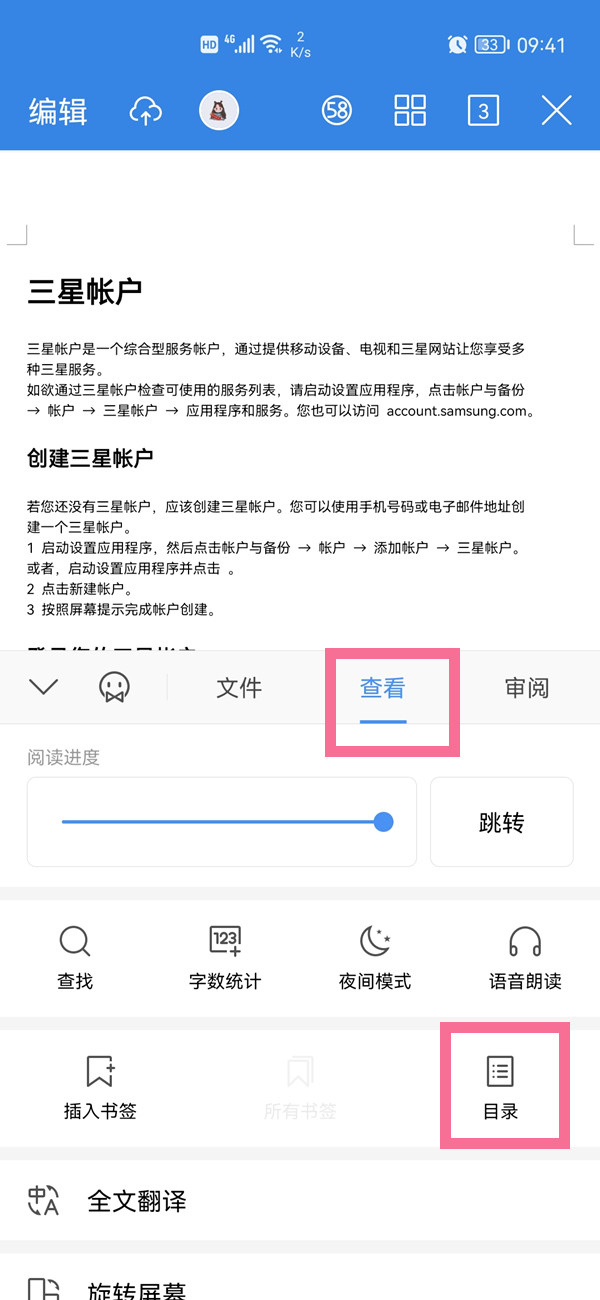Screen dimensions: 600x1300
Task: Open the window switcher showing 3
Action: (483, 110)
